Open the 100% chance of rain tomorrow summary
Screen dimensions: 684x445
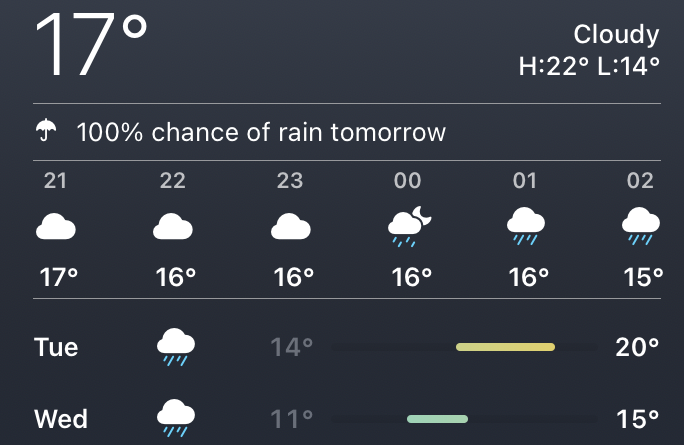pyautogui.click(x=260, y=131)
